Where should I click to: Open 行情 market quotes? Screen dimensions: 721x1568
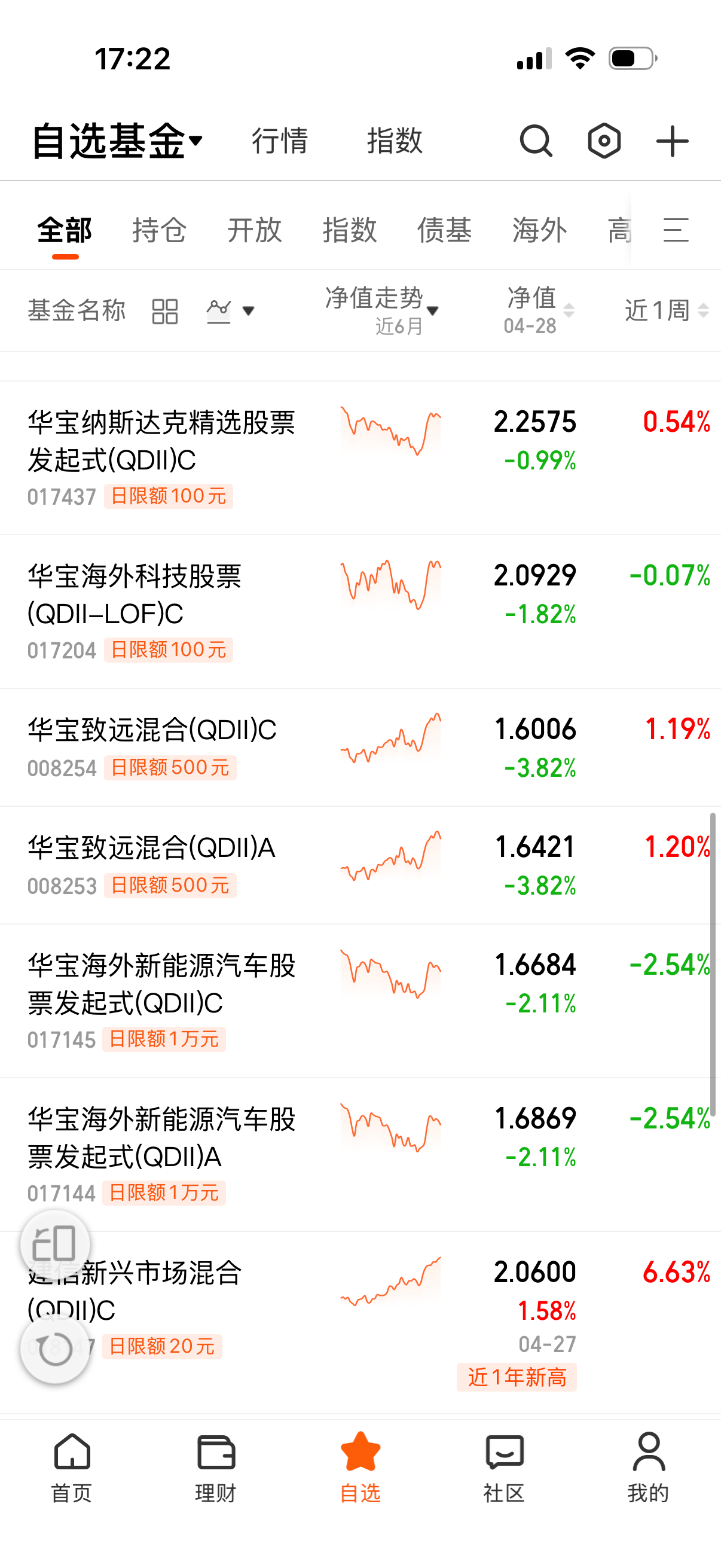click(x=279, y=140)
